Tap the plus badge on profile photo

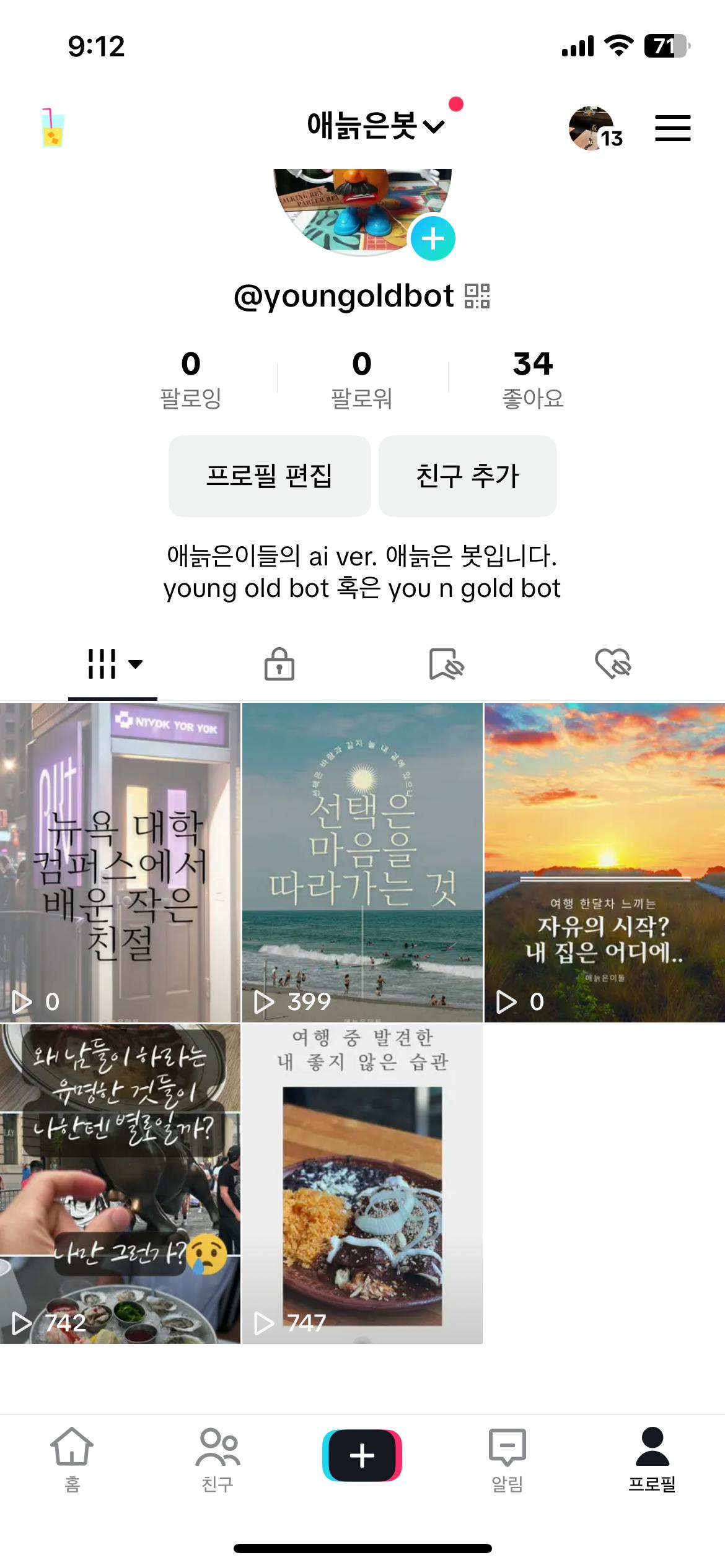point(433,238)
